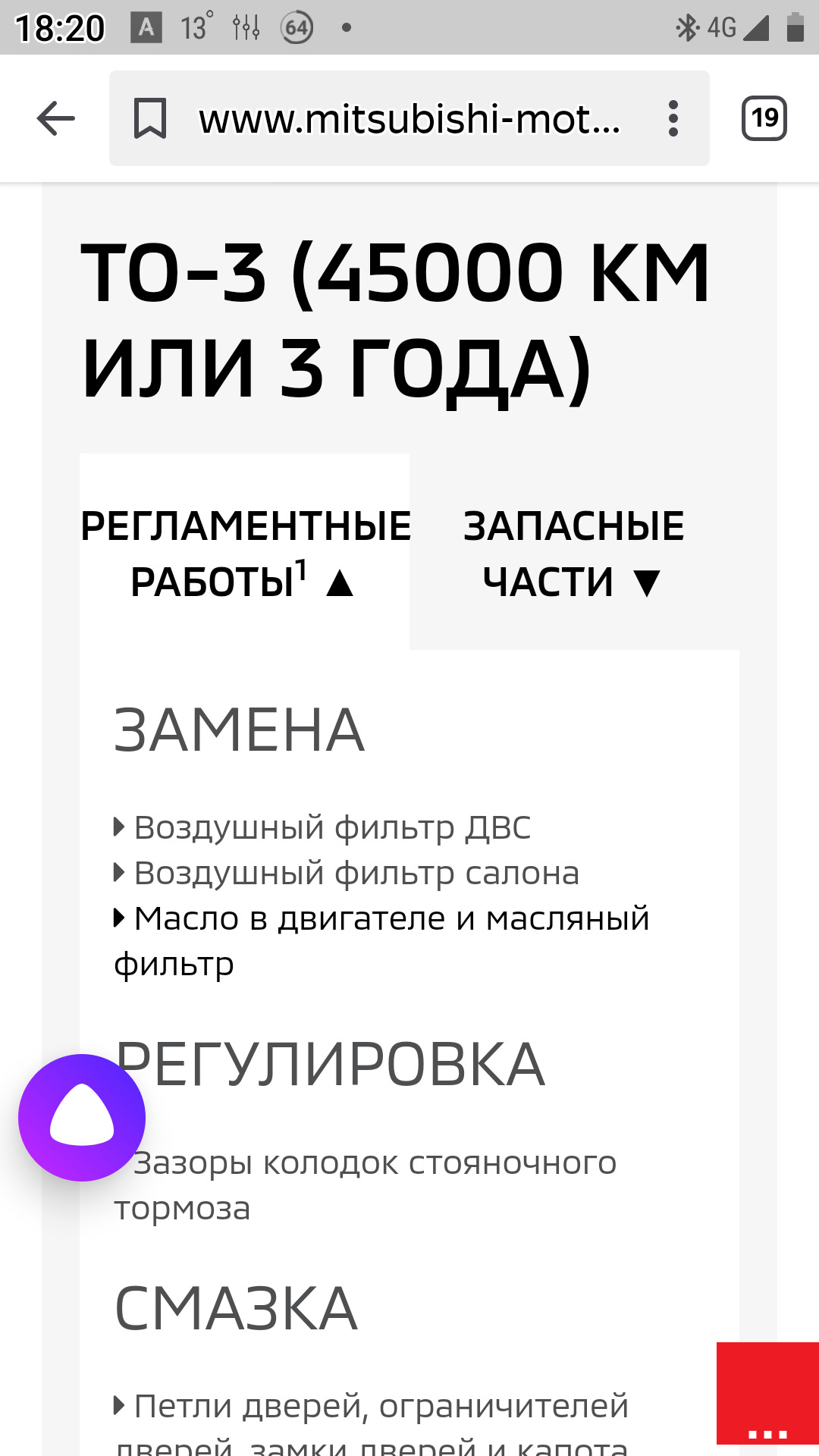
Task: Go back using the browser arrow
Action: click(55, 119)
